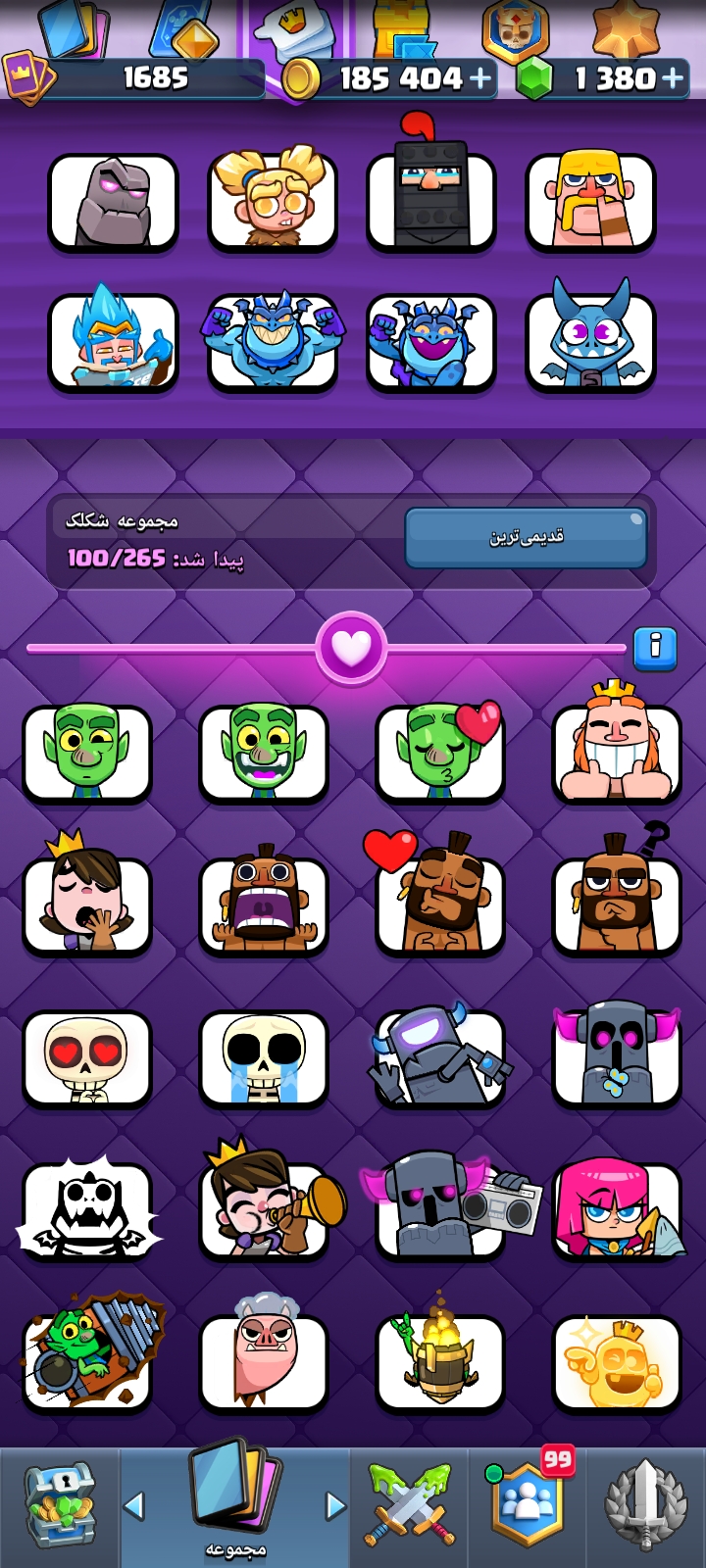Open the shop treasure chest tab
Viewport: 706px width, 1568px height.
59,1507
